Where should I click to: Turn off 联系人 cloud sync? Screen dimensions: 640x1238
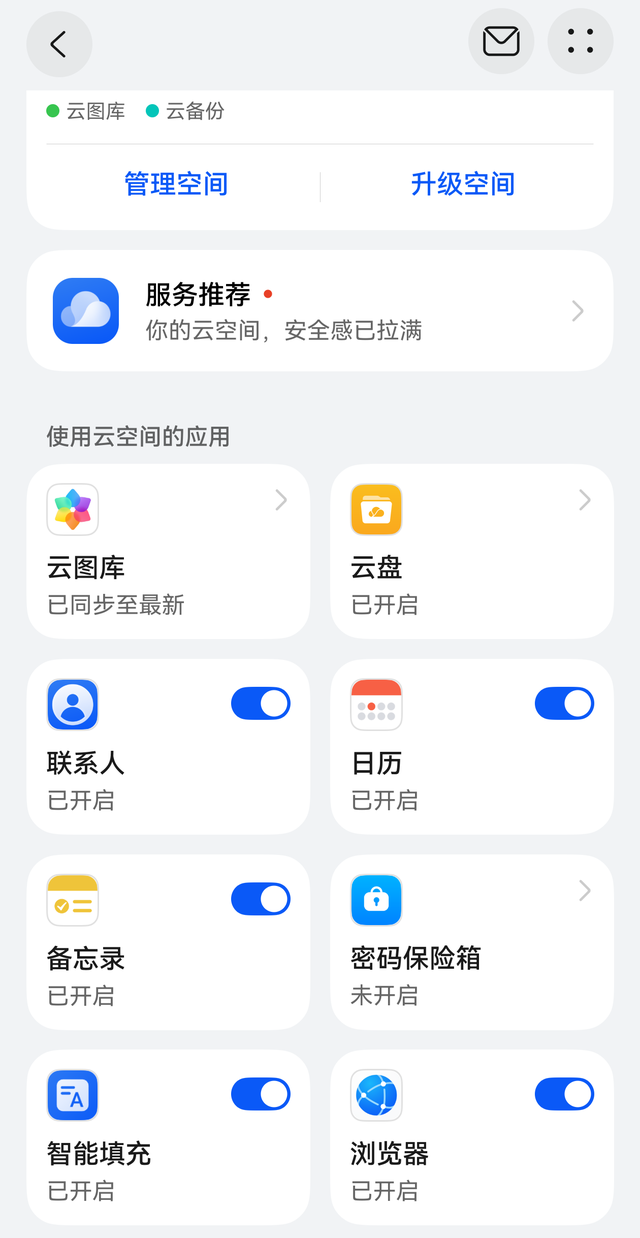tap(261, 704)
